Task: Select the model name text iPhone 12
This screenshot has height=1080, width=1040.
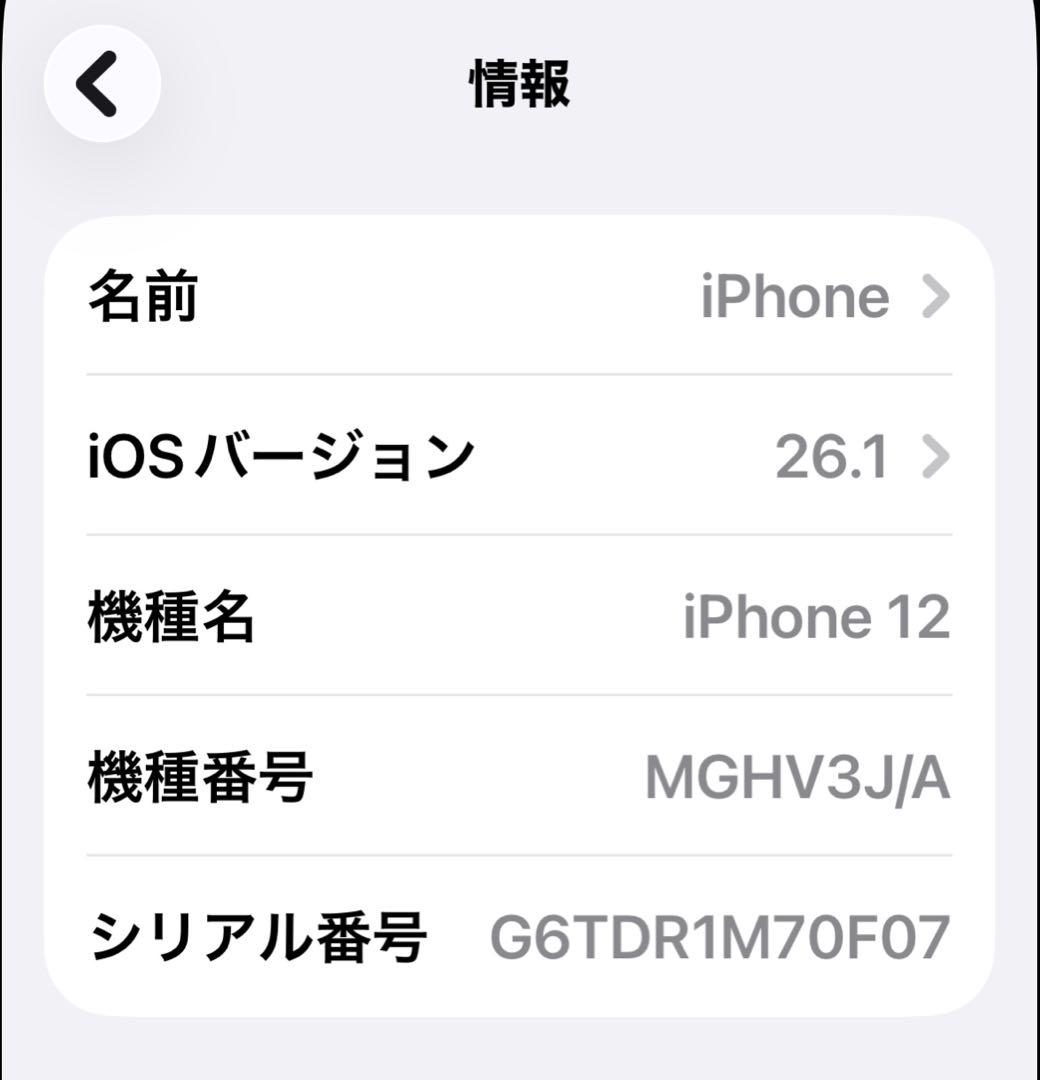Action: coord(816,618)
